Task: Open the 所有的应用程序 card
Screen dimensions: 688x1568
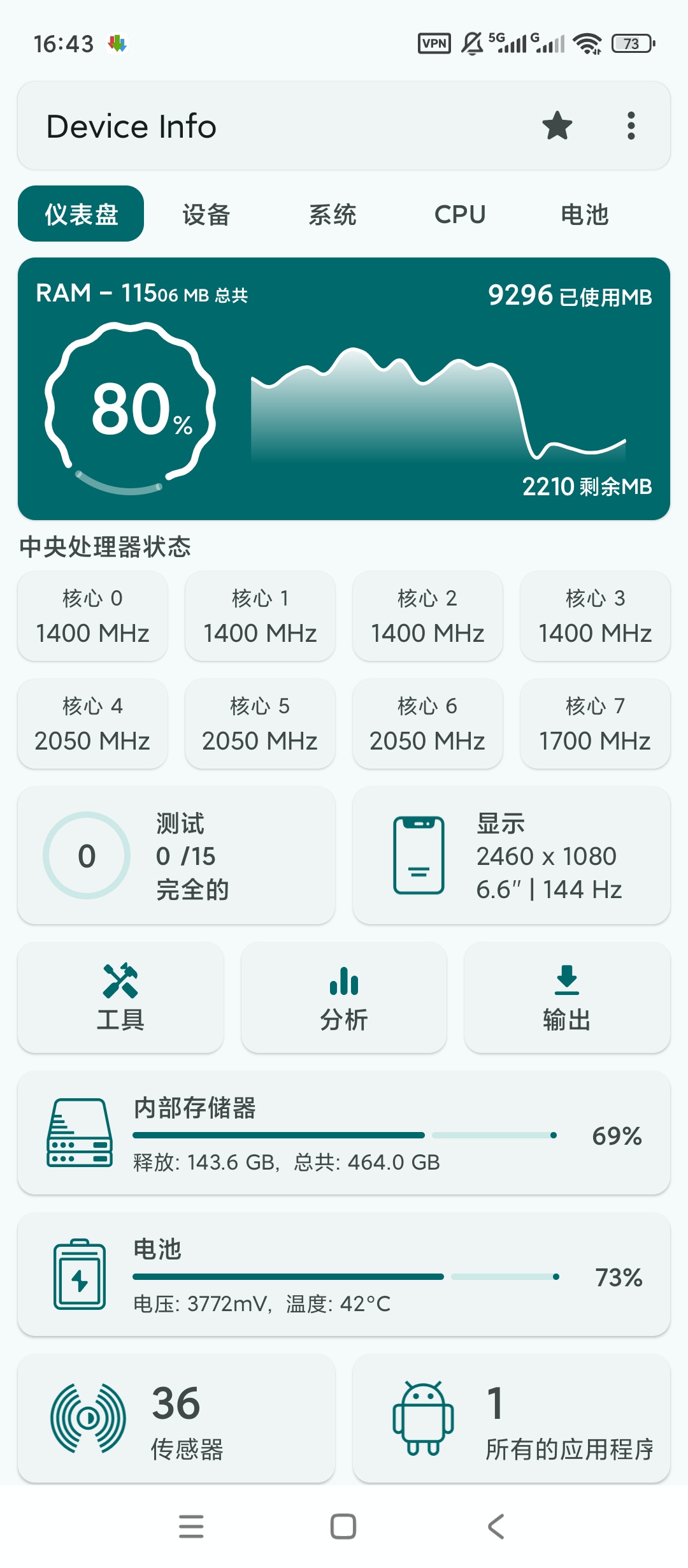Action: (x=512, y=1418)
